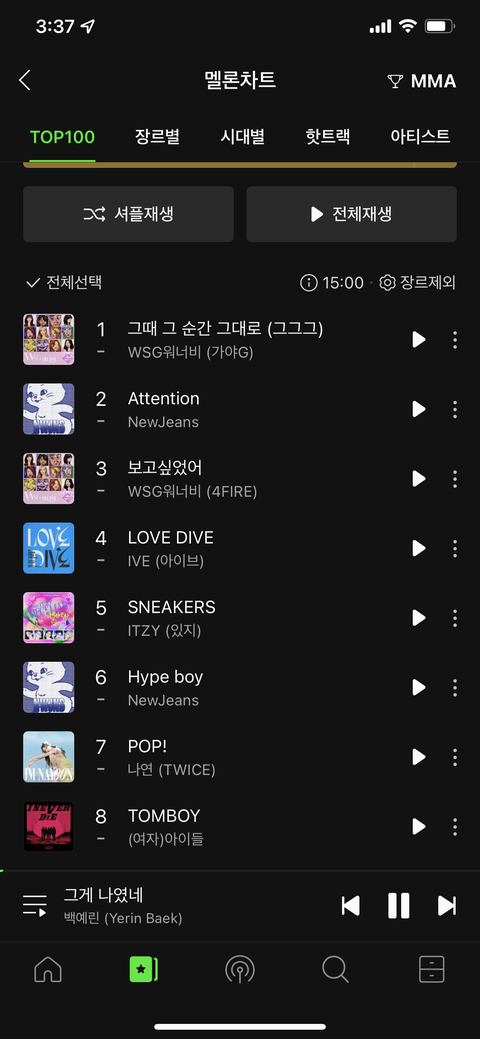Open 장르제외 genre exclusion settings
Image resolution: width=480 pixels, height=1039 pixels.
(418, 283)
